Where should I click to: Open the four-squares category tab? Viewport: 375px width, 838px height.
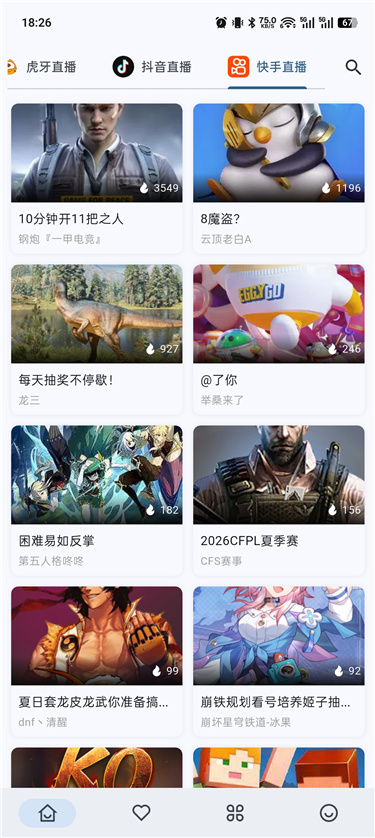pos(235,813)
